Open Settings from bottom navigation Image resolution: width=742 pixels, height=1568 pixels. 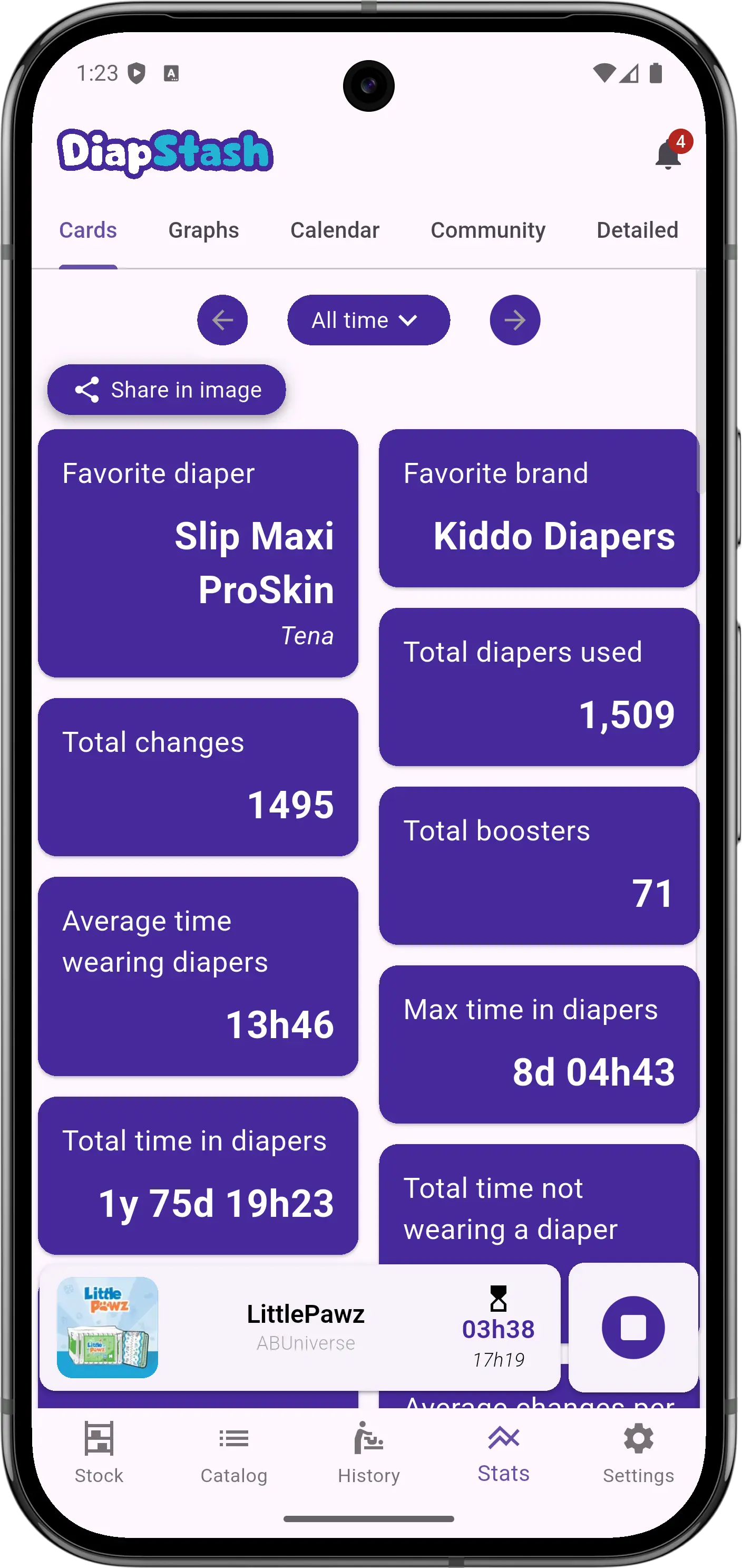pos(638,1453)
